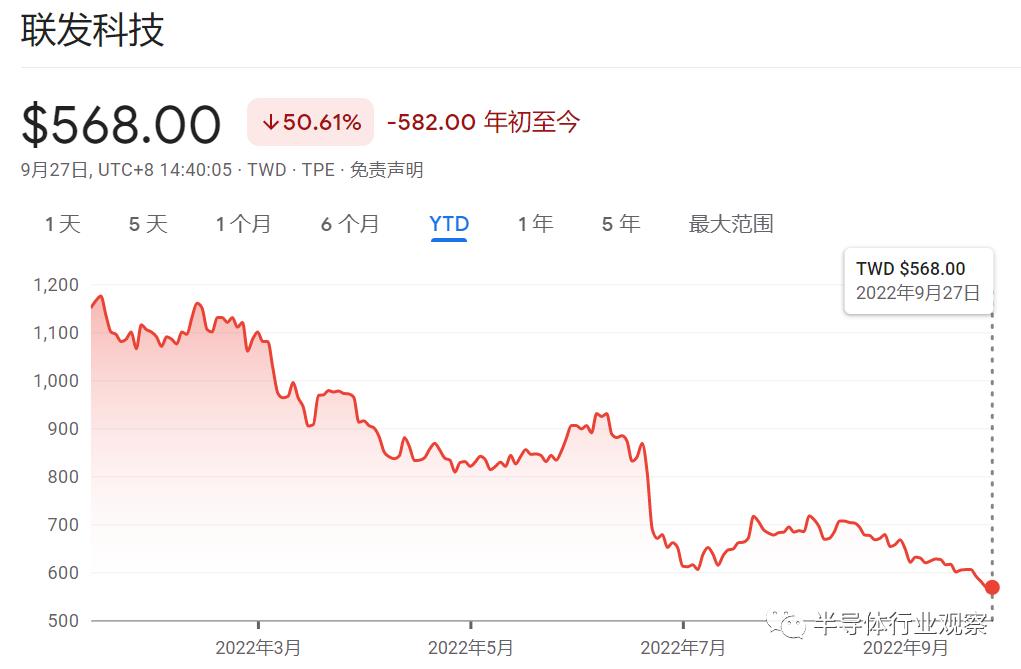Open the 免责声明 disclaimer link
1021x669 pixels.
pyautogui.click(x=387, y=170)
